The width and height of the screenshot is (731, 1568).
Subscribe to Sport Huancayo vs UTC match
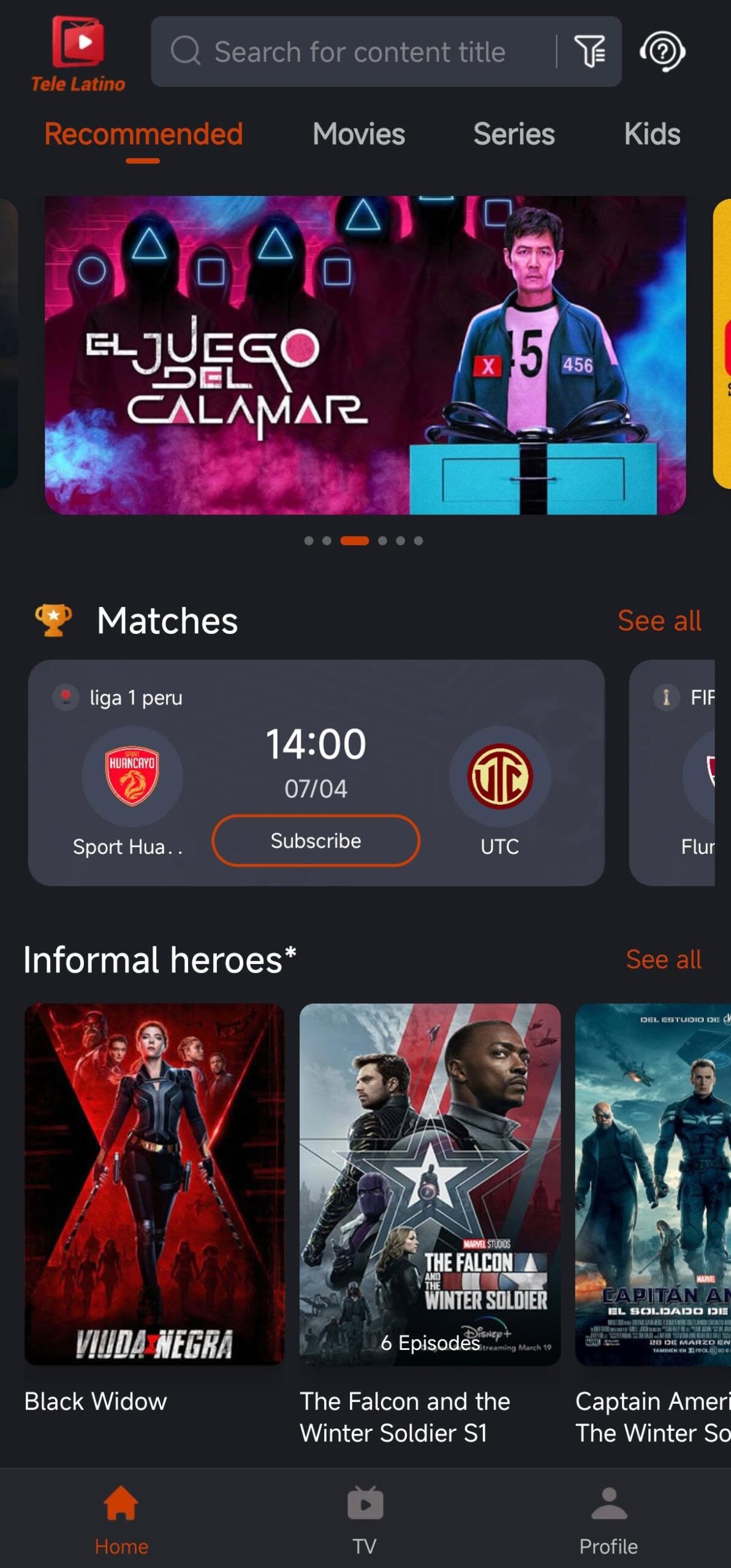click(316, 840)
